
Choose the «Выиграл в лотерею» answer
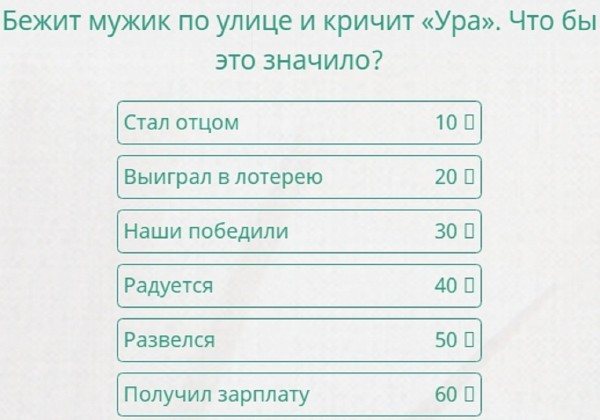pyautogui.click(x=298, y=177)
